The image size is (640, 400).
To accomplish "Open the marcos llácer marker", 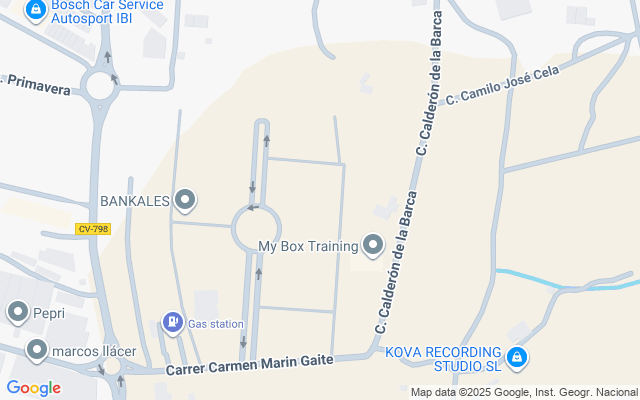I will pos(38,349).
